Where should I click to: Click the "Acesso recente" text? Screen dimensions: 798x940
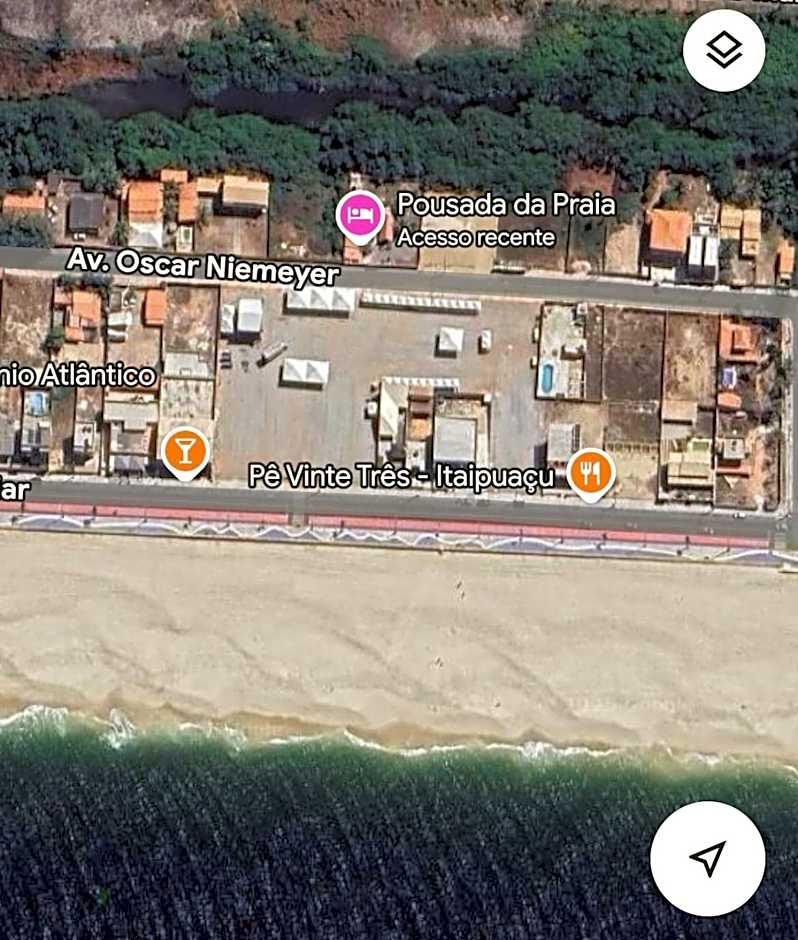coord(475,238)
